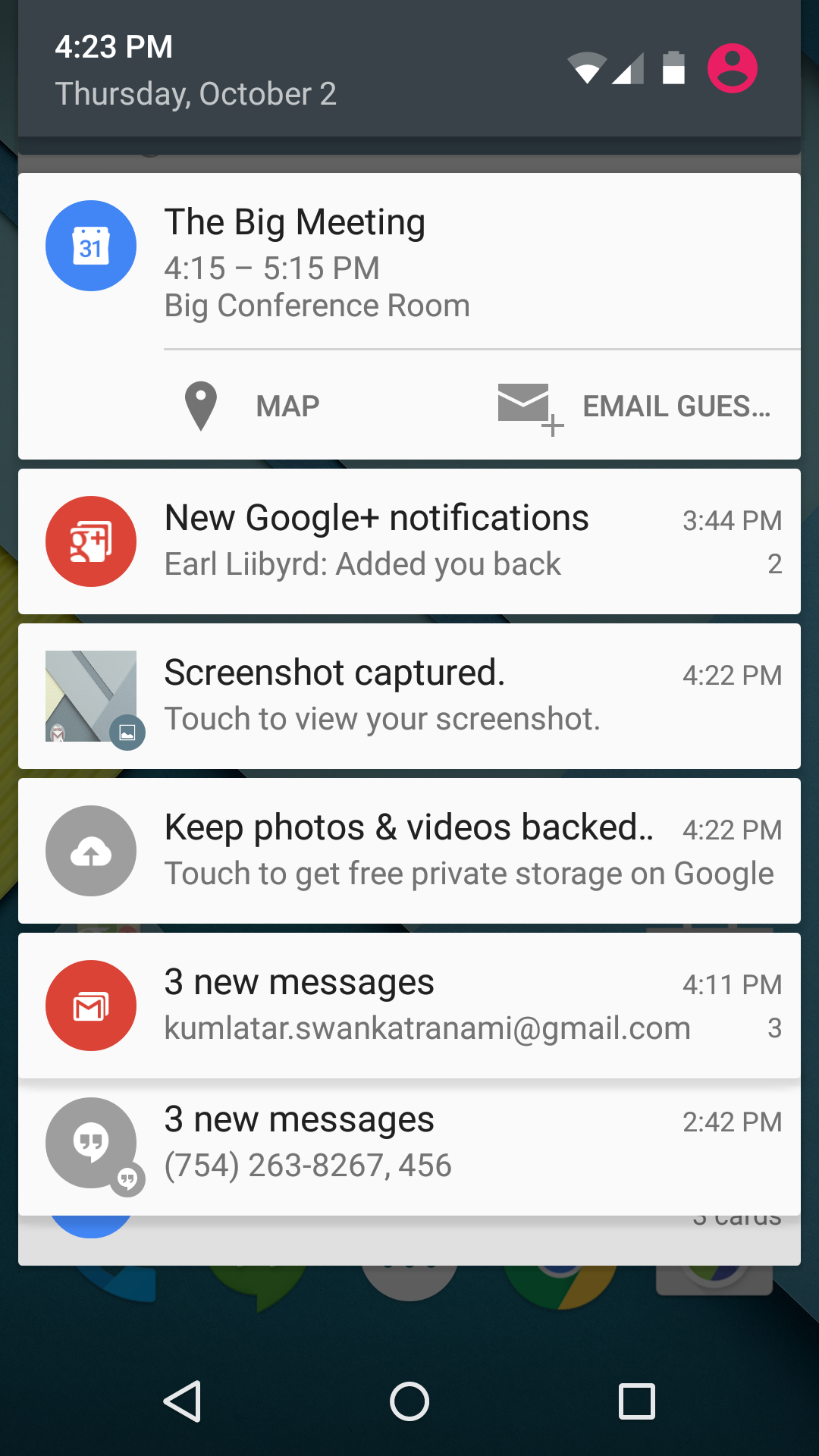Tap the pink user profile avatar

(x=733, y=67)
